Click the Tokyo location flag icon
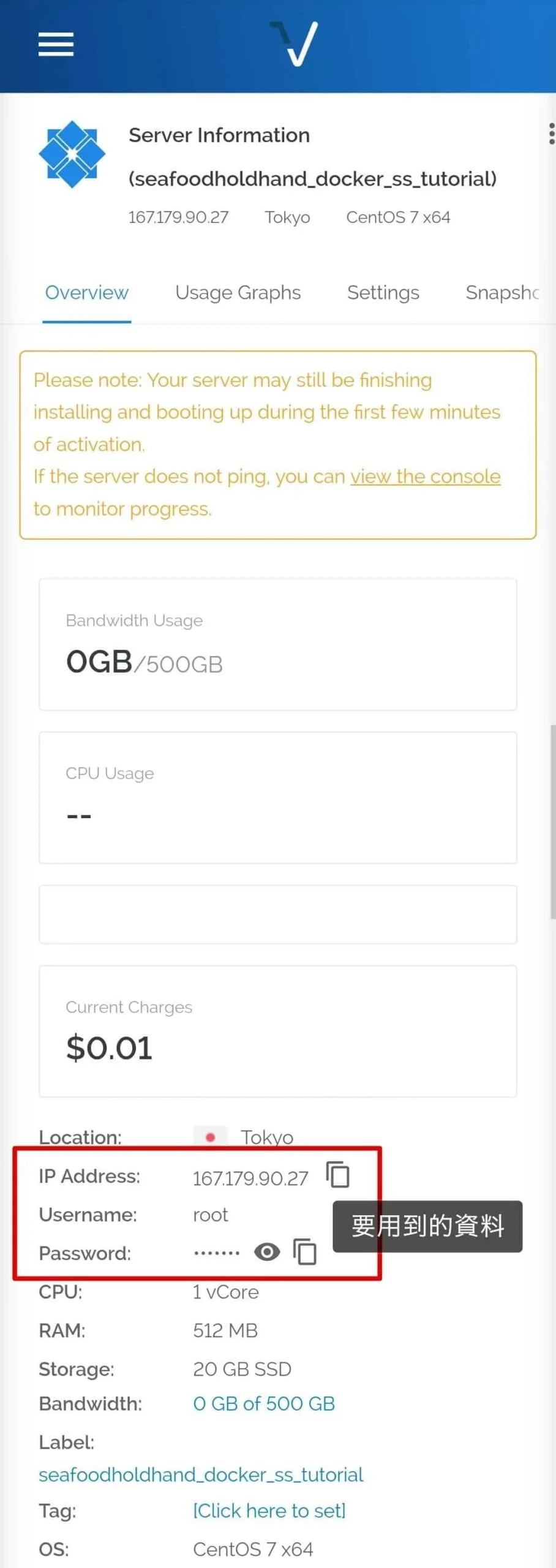 pos(211,1136)
